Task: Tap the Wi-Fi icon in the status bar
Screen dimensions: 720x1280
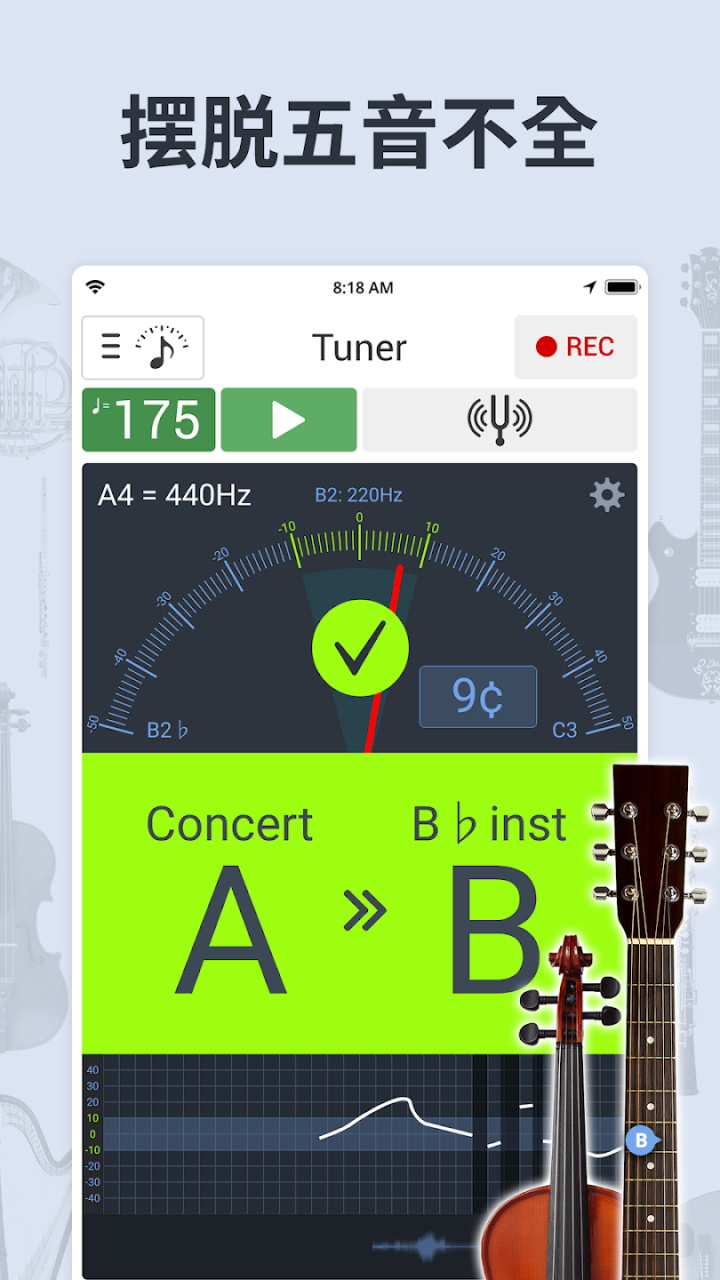Action: [94, 286]
